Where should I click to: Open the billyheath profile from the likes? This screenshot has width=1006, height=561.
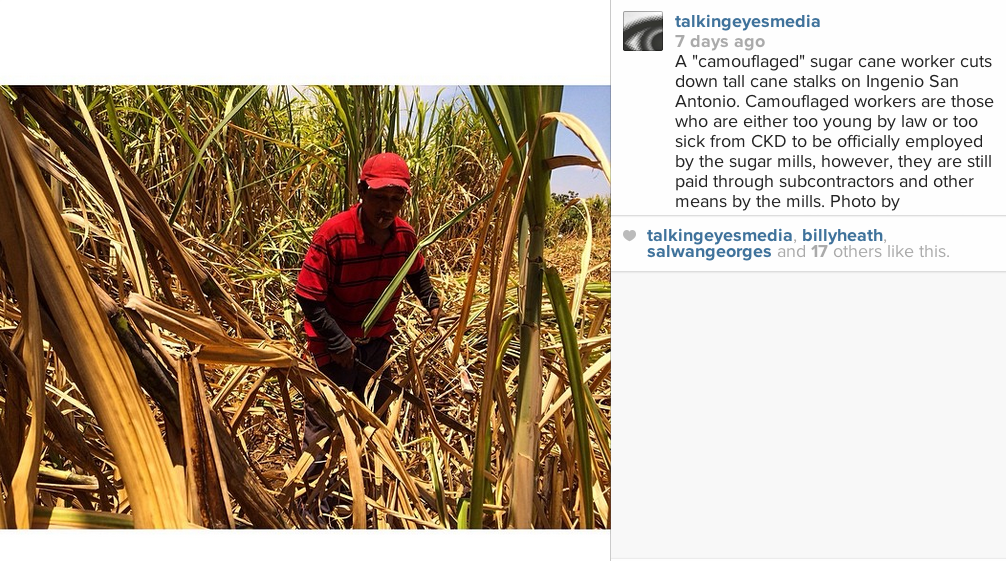click(x=841, y=236)
